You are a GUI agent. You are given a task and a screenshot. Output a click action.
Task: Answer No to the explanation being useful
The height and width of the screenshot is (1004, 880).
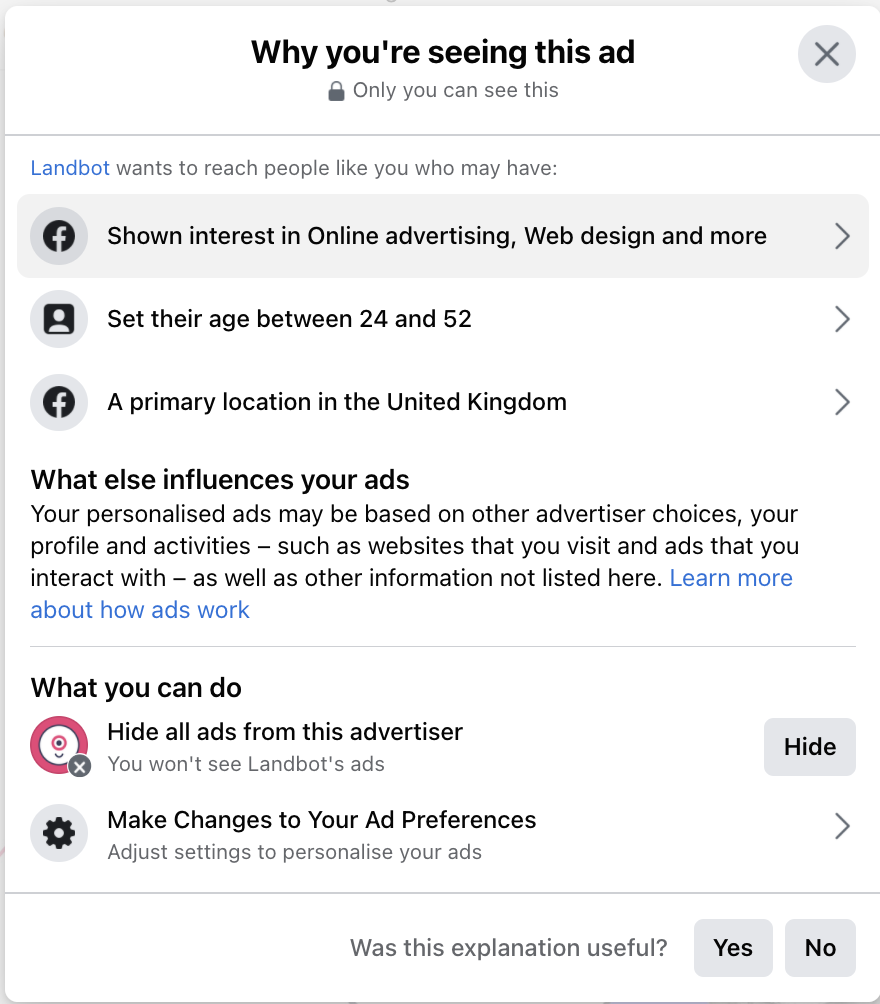(820, 948)
